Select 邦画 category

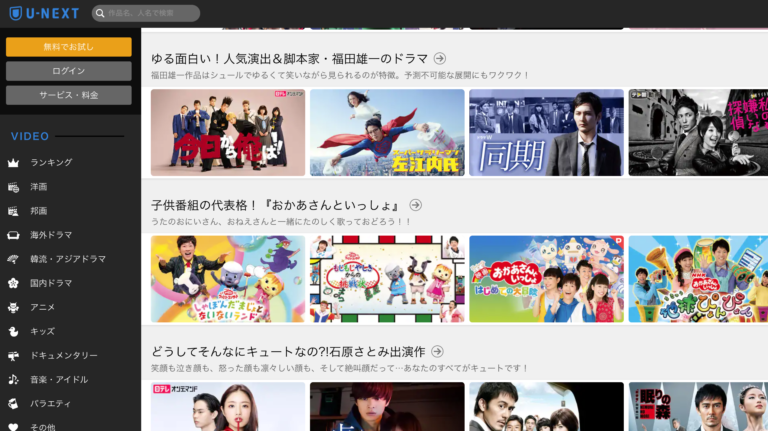40,210
